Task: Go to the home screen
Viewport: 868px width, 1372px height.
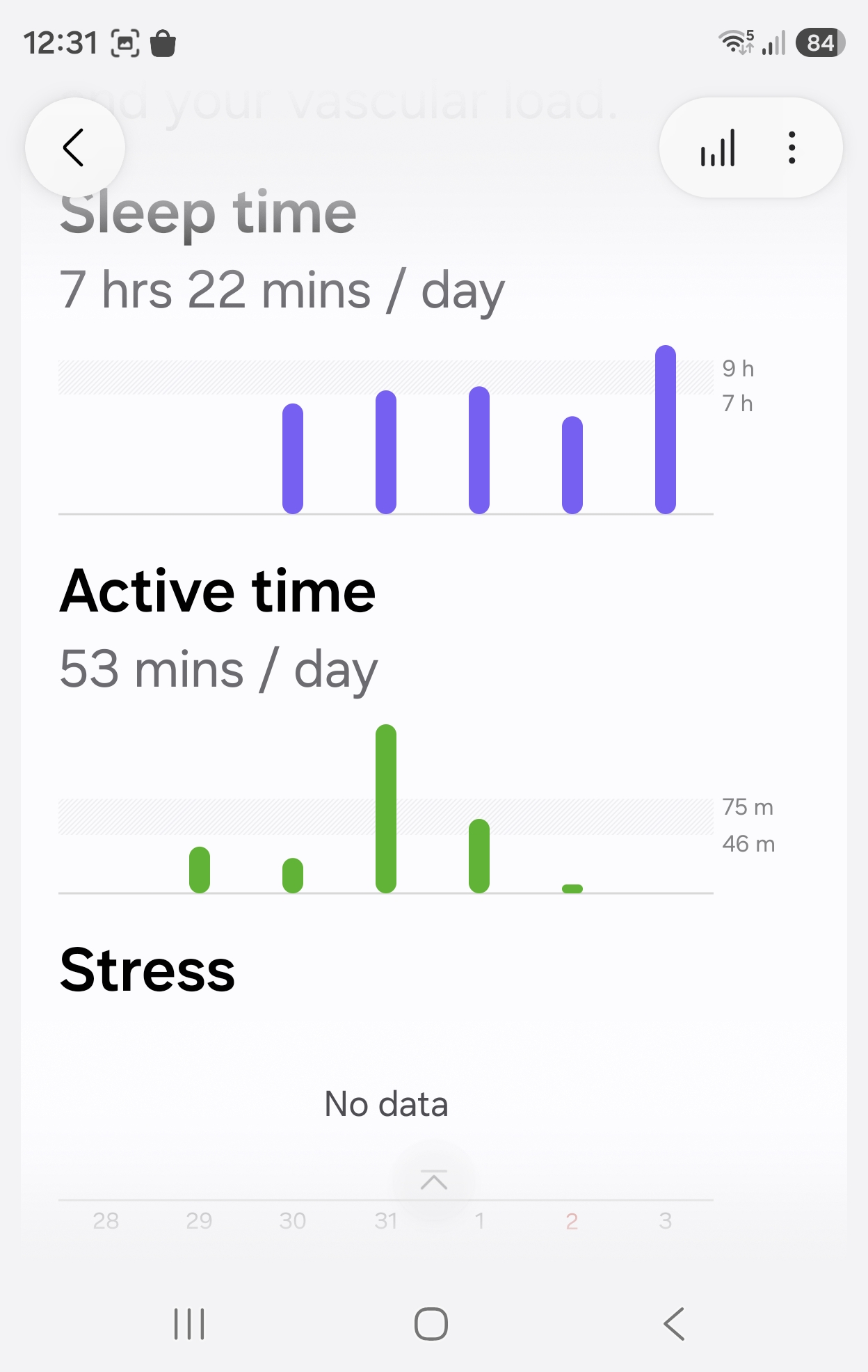Action: tap(431, 1323)
